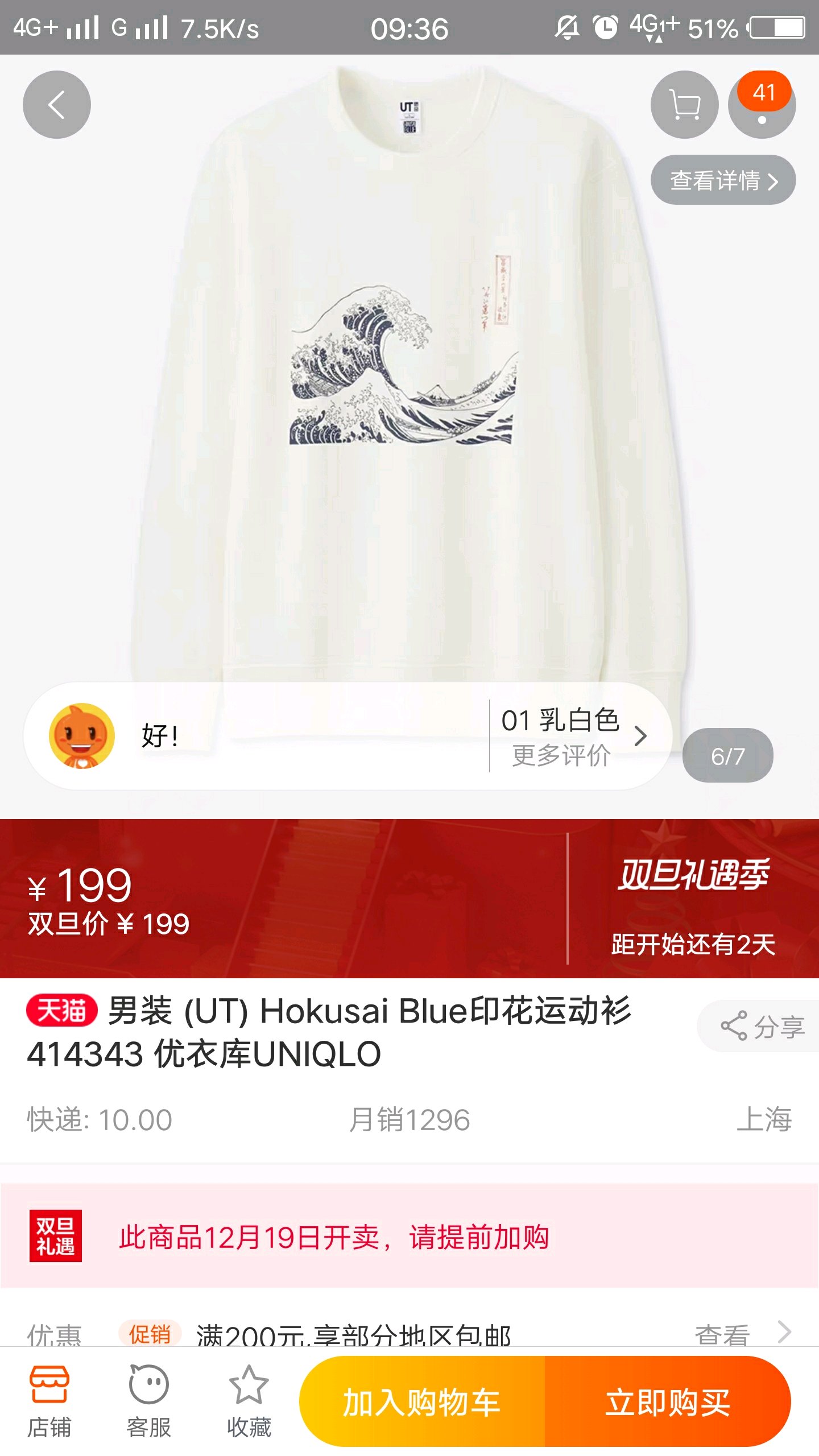
Task: Open the 双旦礼遇季 promotion banner
Action: pos(693,899)
